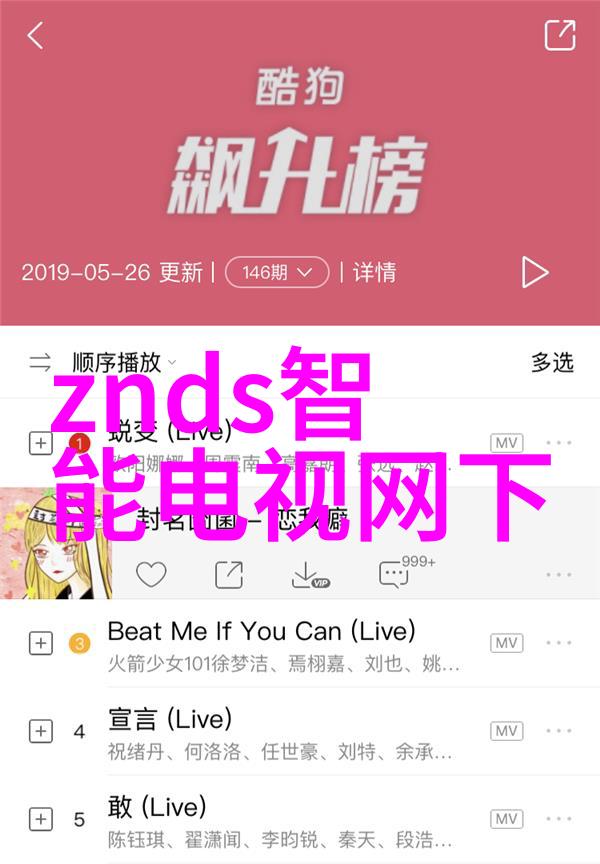Enable 多选 multi-select mode
The image size is (600, 864).
pyautogui.click(x=552, y=362)
